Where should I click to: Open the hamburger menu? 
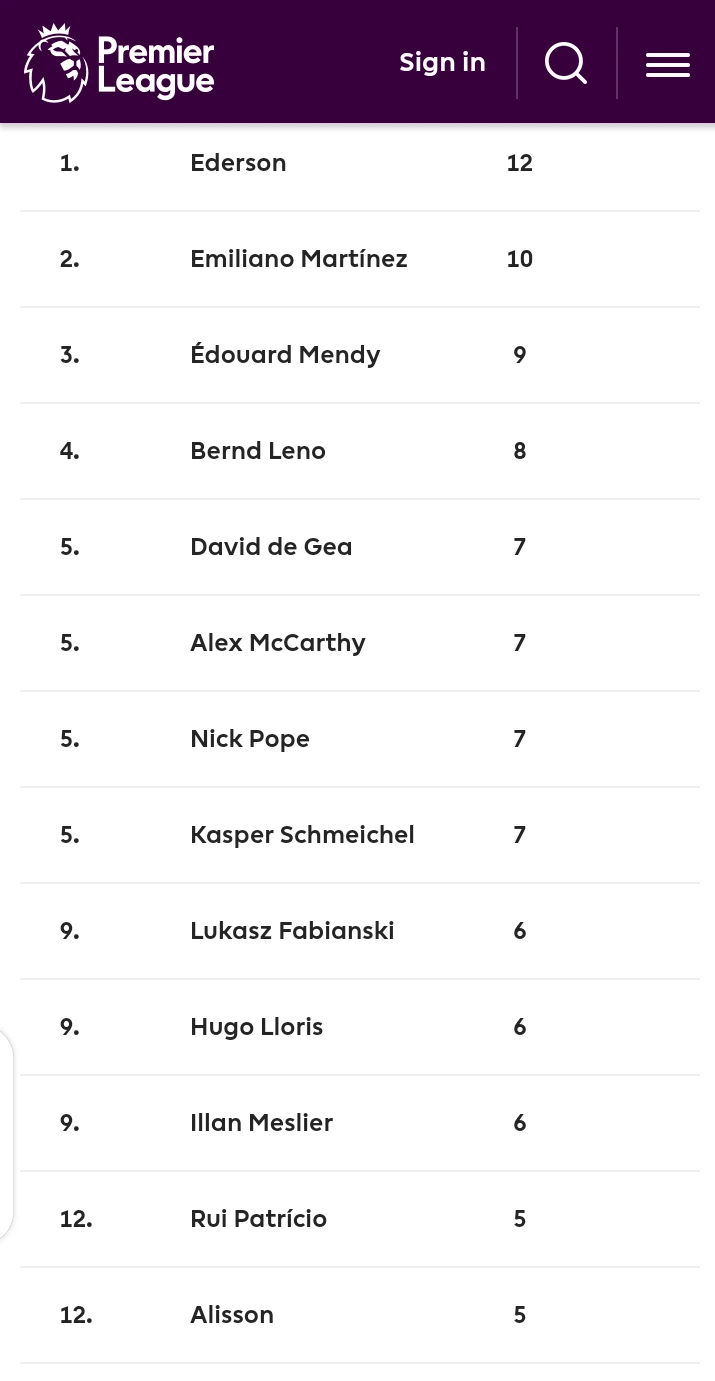[x=668, y=64]
